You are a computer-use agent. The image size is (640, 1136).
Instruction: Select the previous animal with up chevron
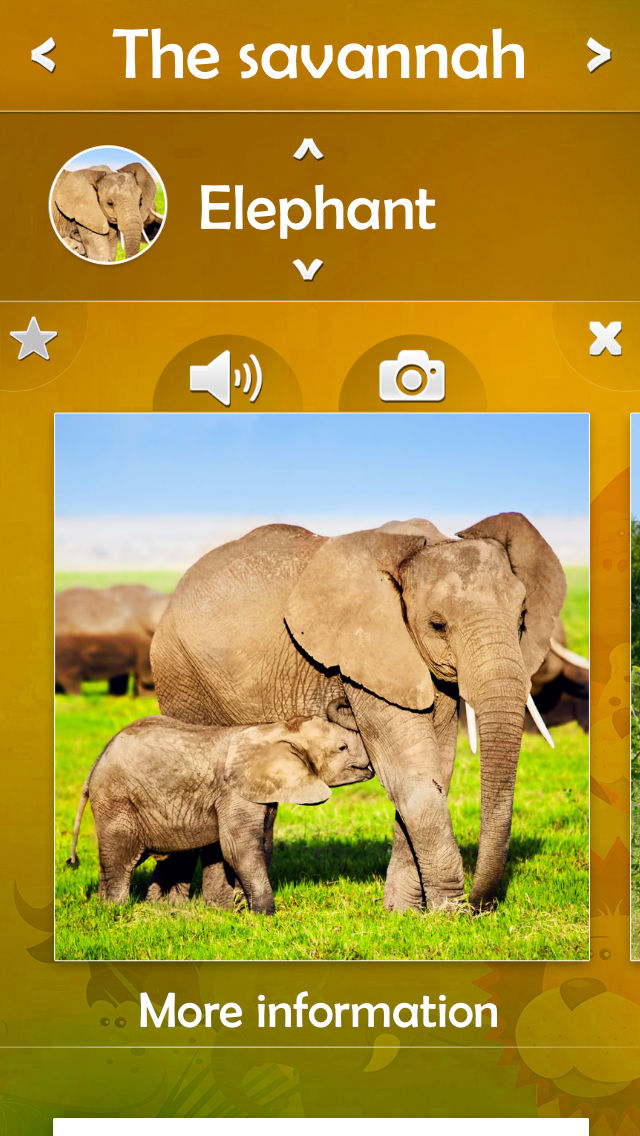[308, 150]
